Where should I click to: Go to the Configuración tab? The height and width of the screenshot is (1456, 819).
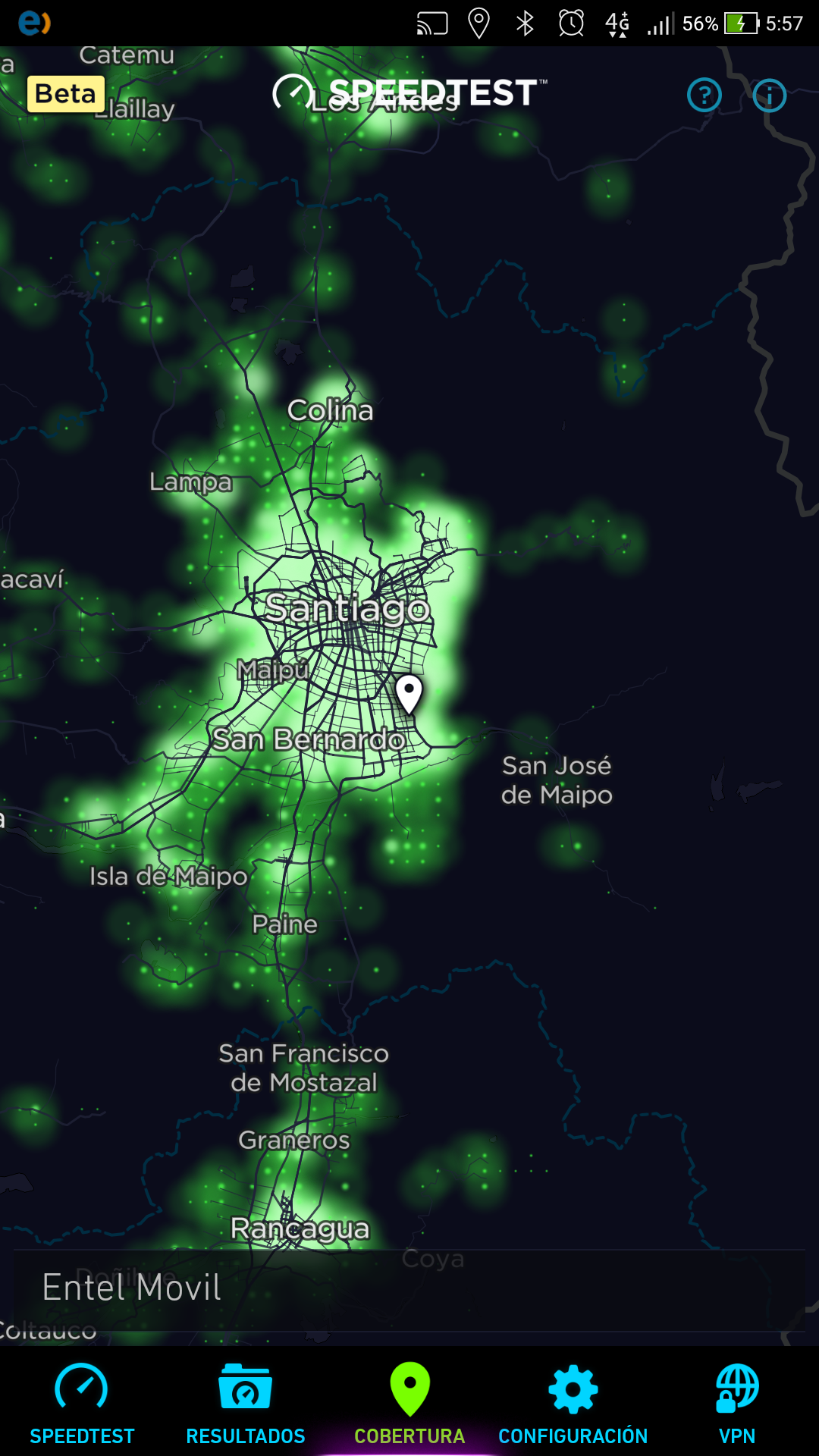click(573, 1403)
